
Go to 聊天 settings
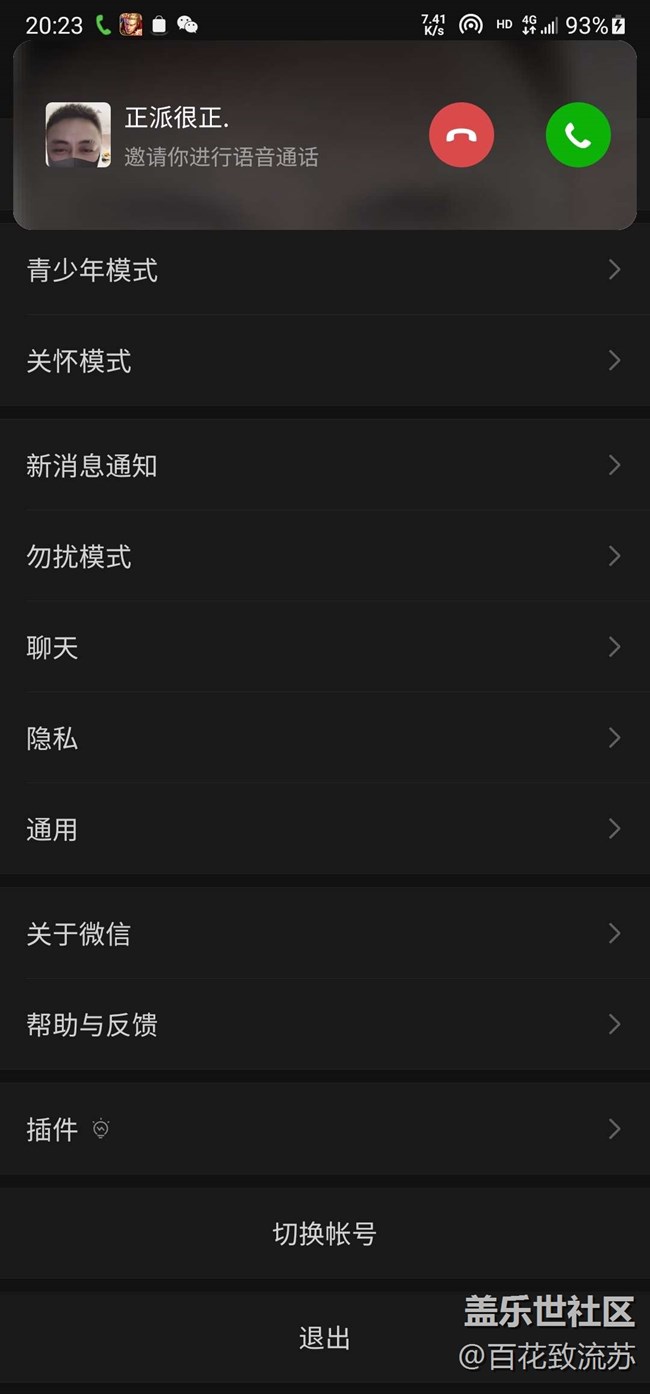click(x=325, y=647)
